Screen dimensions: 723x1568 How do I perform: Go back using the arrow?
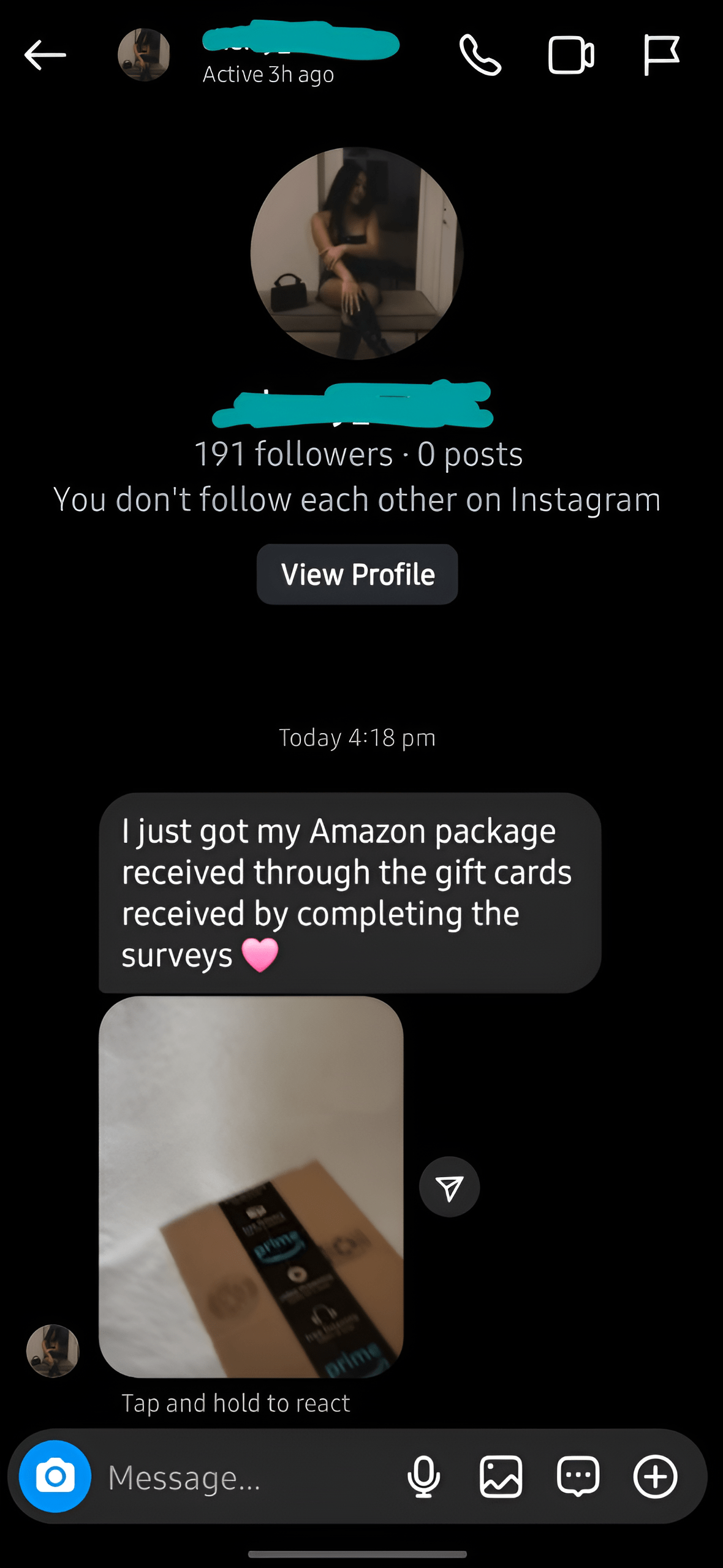tap(45, 55)
